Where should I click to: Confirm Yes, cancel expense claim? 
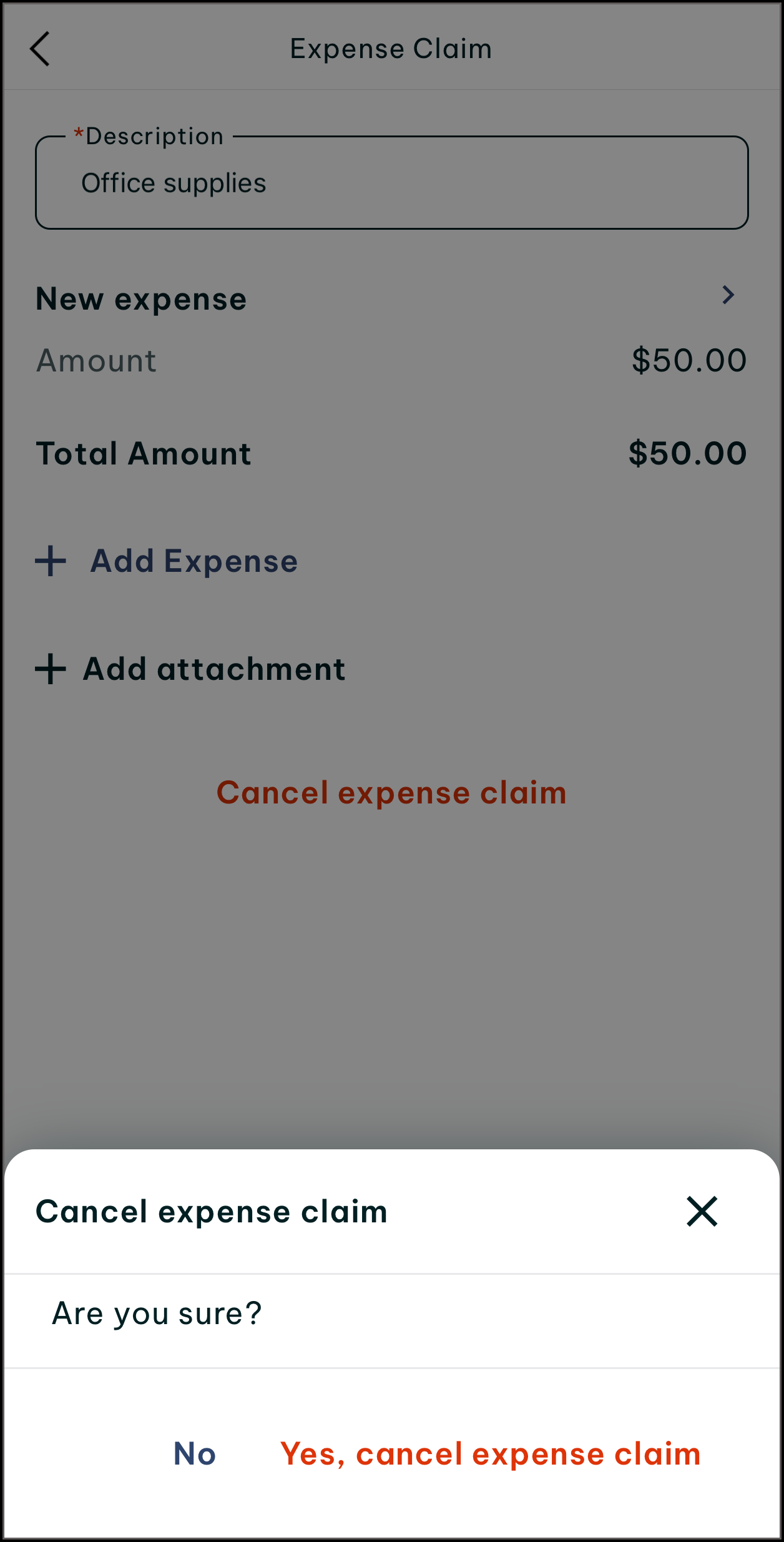click(490, 1453)
